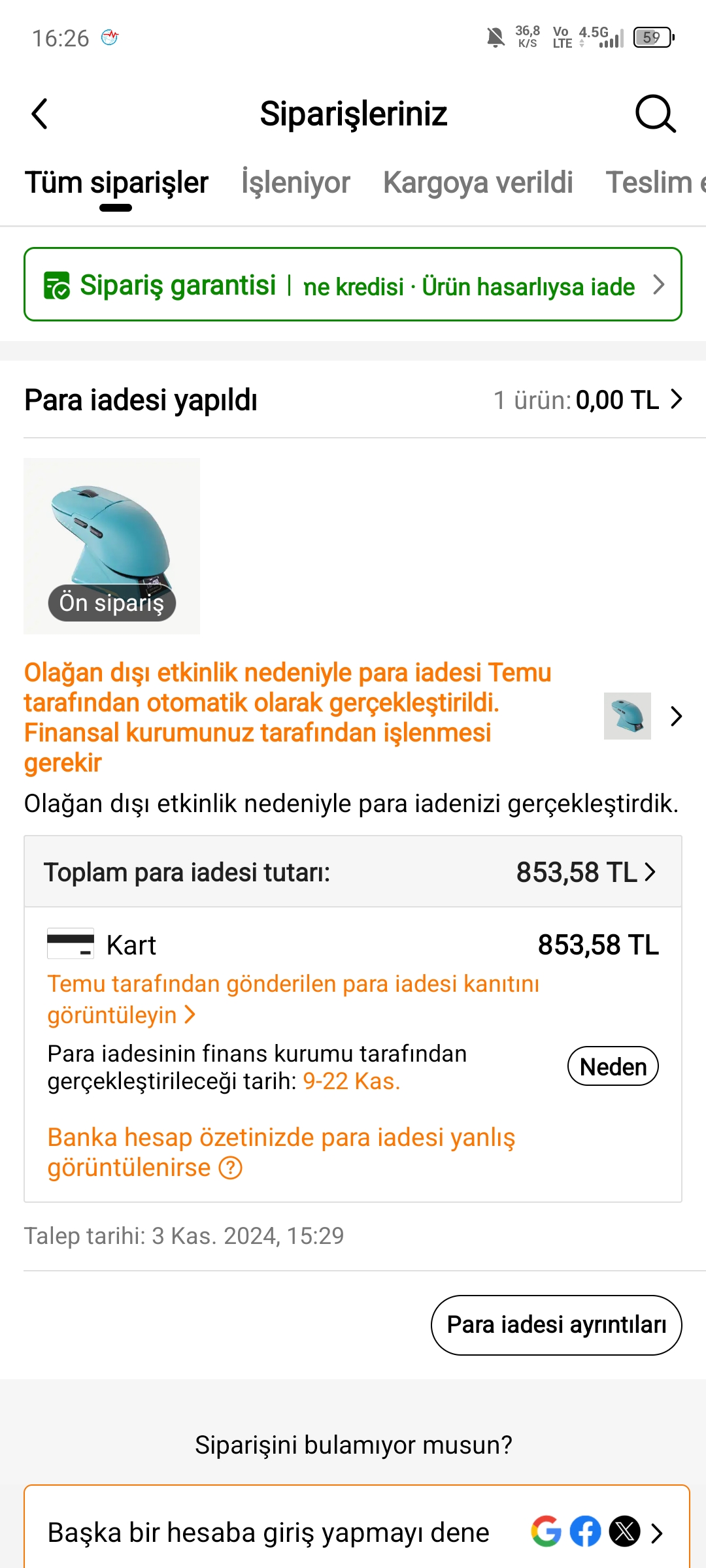The height and width of the screenshot is (1568, 706).
Task: Open the Ön sipariş mouse product image
Action: [112, 546]
